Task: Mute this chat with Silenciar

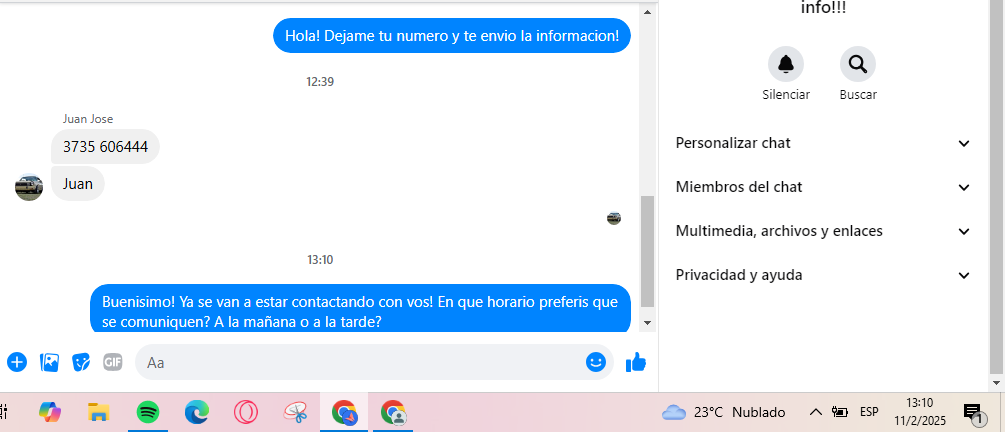Action: coord(786,65)
